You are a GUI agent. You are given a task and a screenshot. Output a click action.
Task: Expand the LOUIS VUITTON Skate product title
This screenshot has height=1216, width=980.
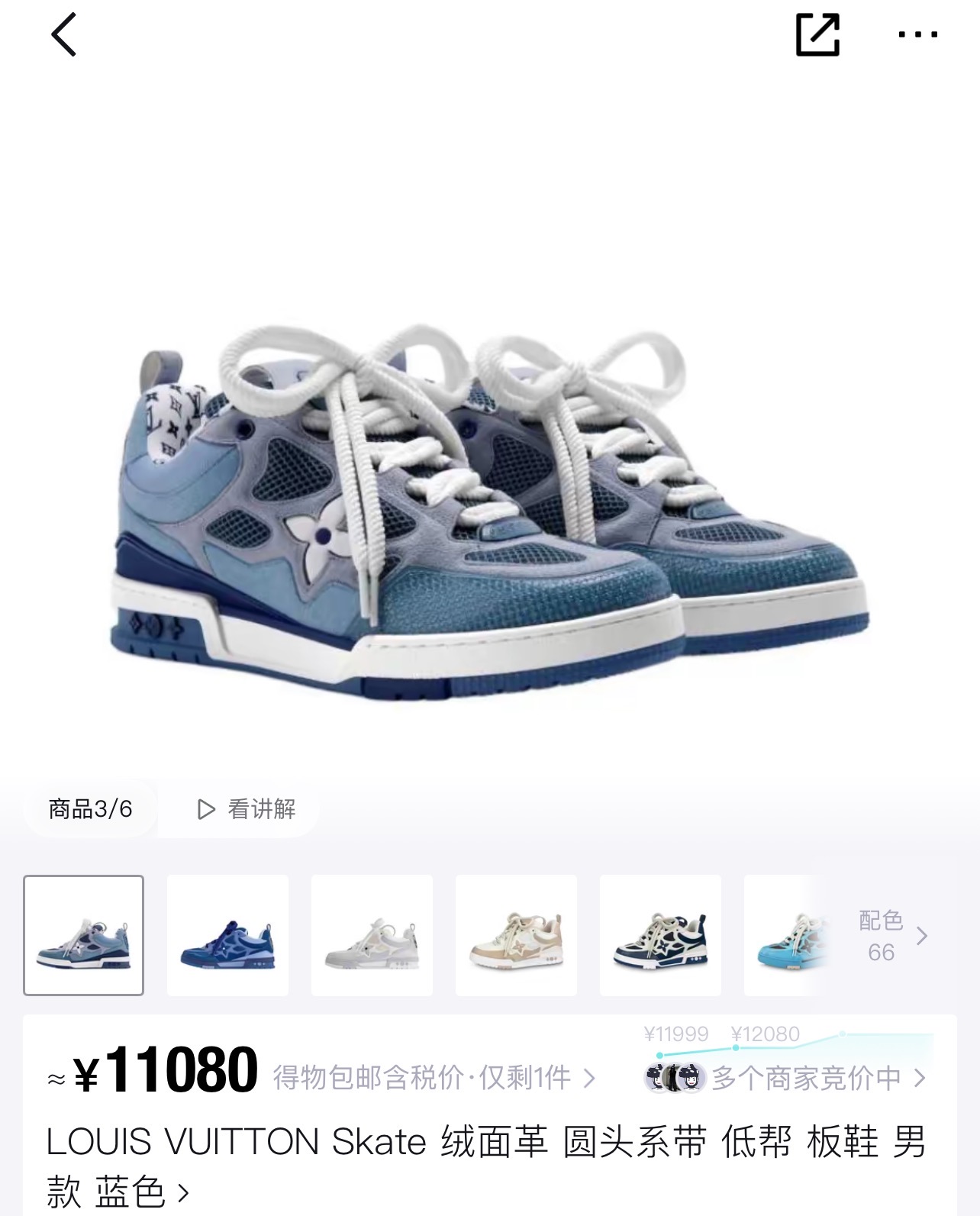[x=485, y=1166]
